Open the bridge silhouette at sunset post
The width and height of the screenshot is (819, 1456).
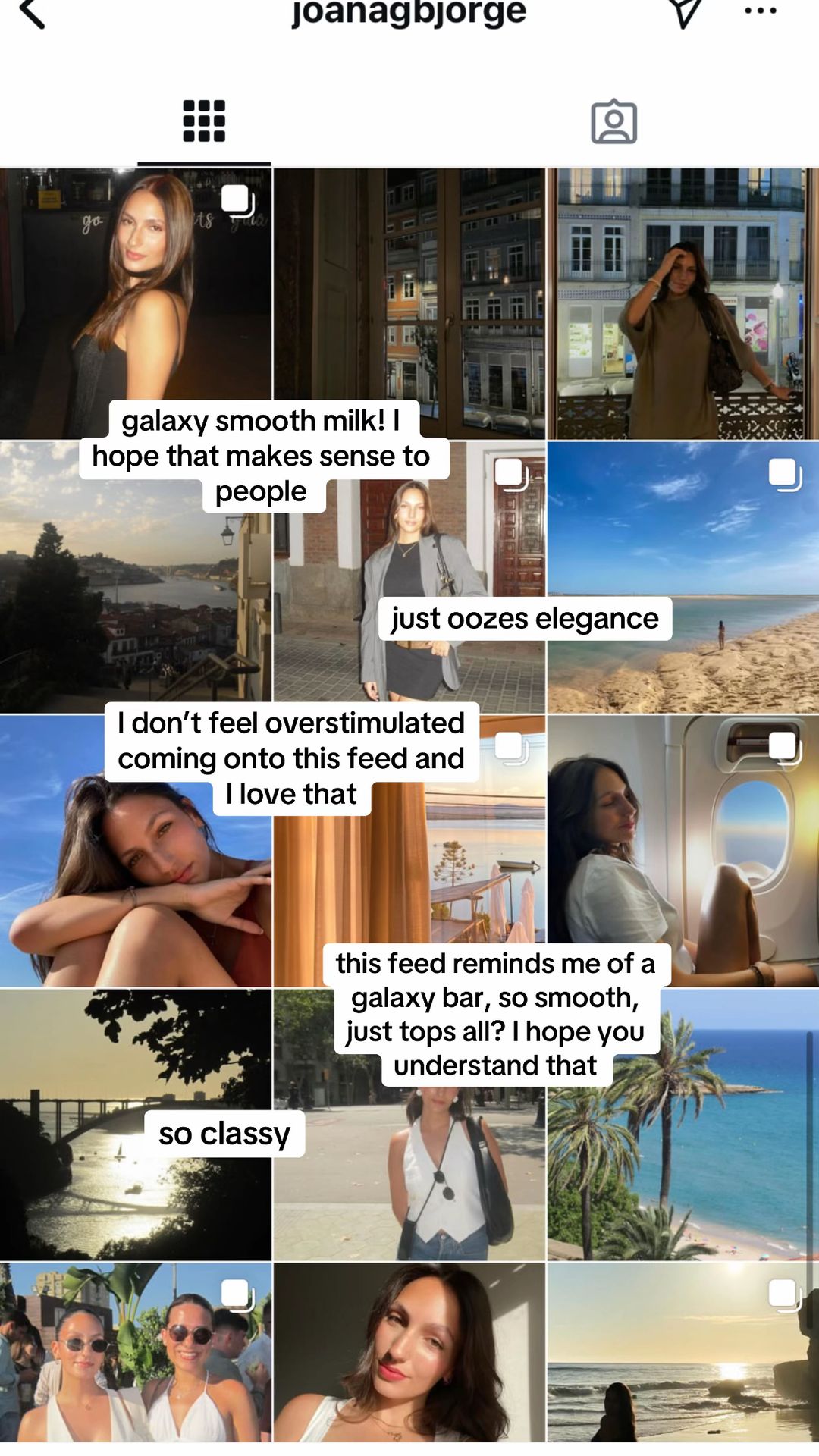click(x=136, y=1125)
